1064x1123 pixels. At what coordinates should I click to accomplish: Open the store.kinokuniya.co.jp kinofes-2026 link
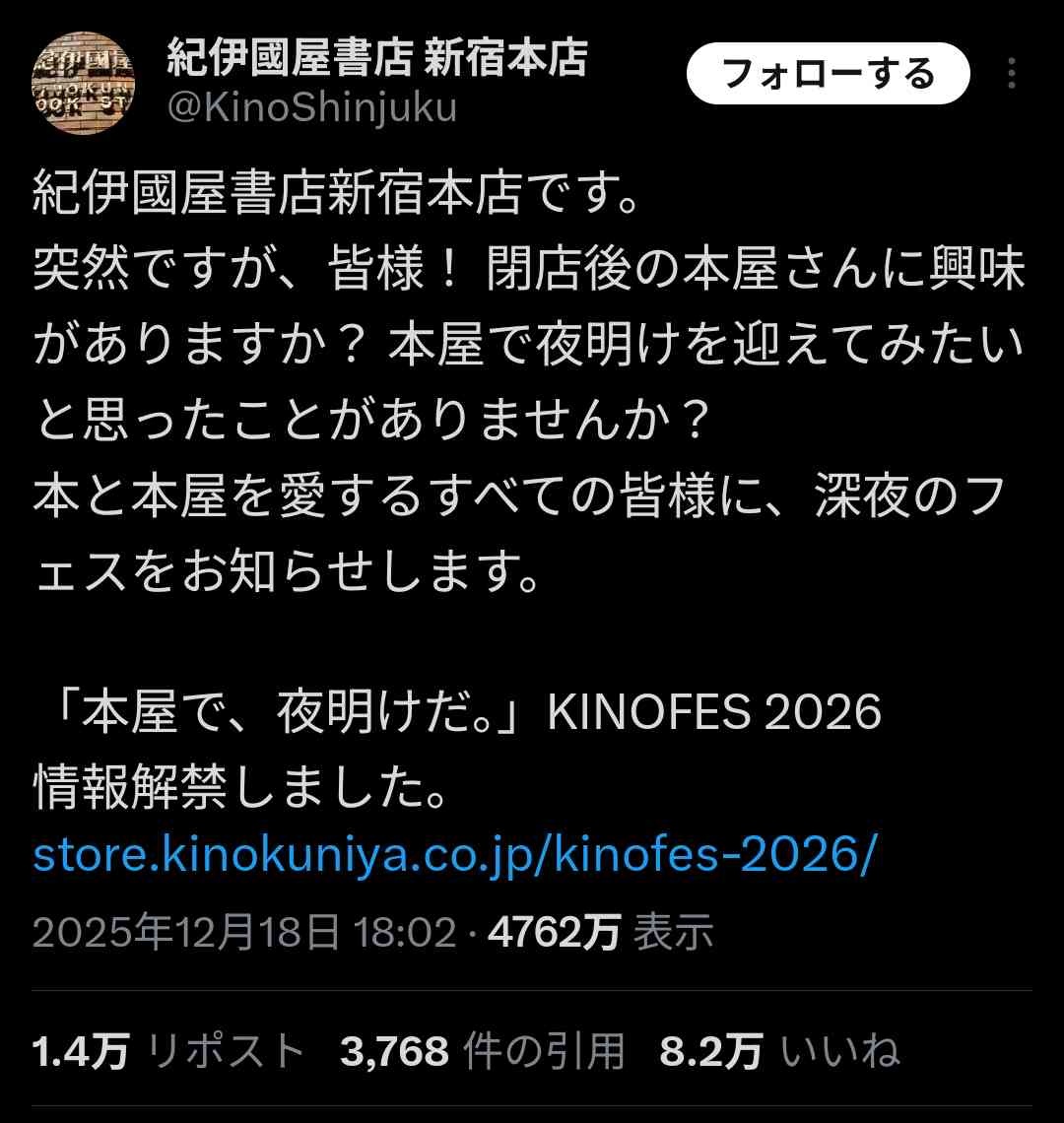(453, 855)
